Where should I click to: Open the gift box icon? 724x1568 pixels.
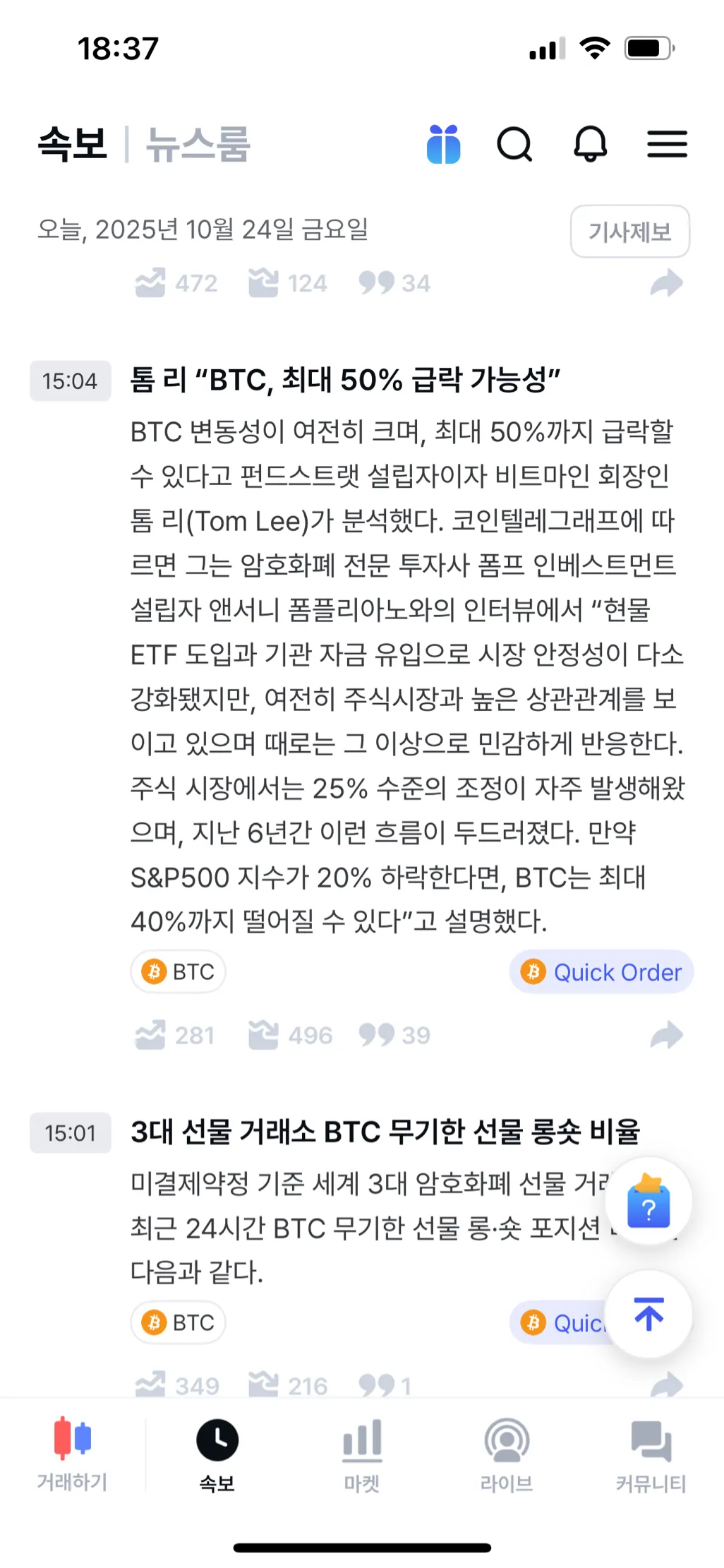[443, 145]
